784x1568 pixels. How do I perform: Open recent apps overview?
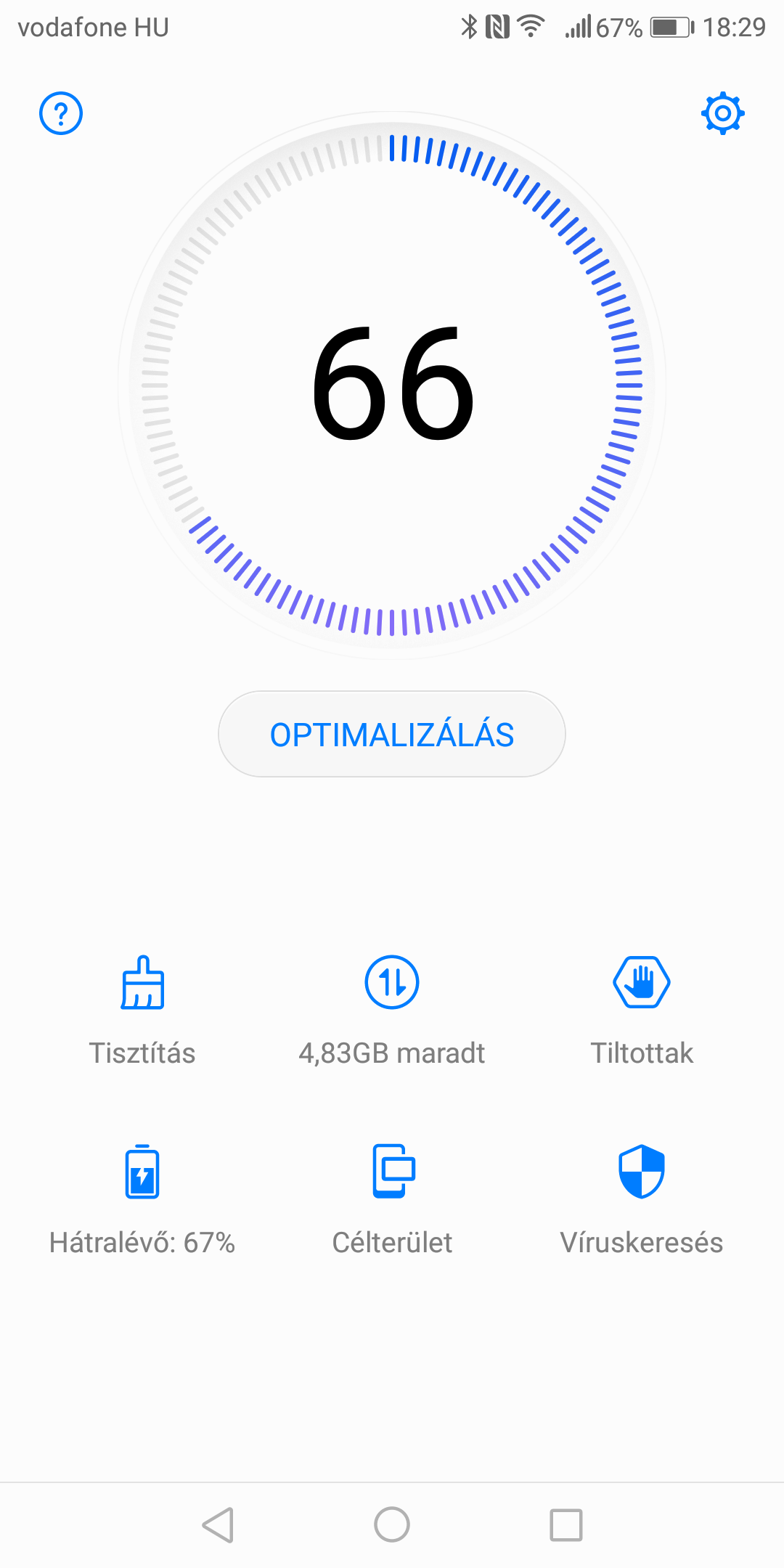(566, 1524)
